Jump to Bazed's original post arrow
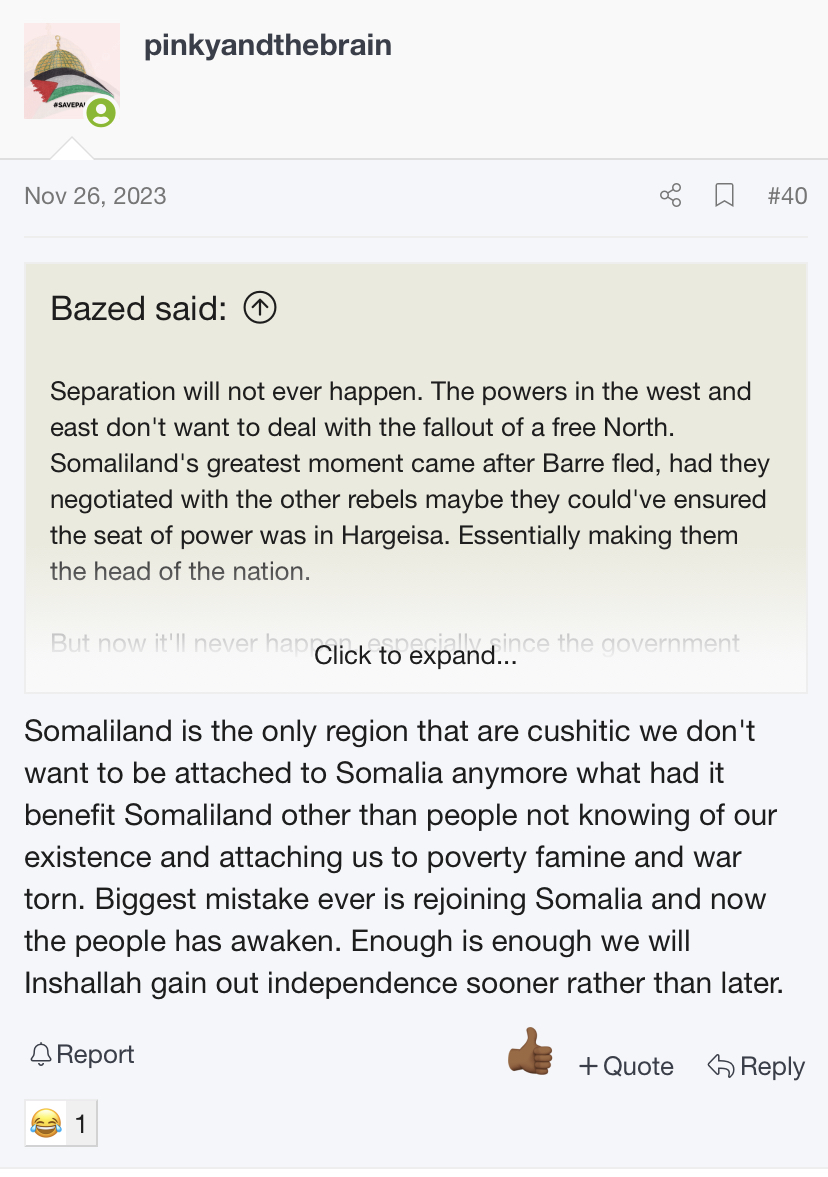Viewport: 828px width, 1177px height. [x=260, y=308]
